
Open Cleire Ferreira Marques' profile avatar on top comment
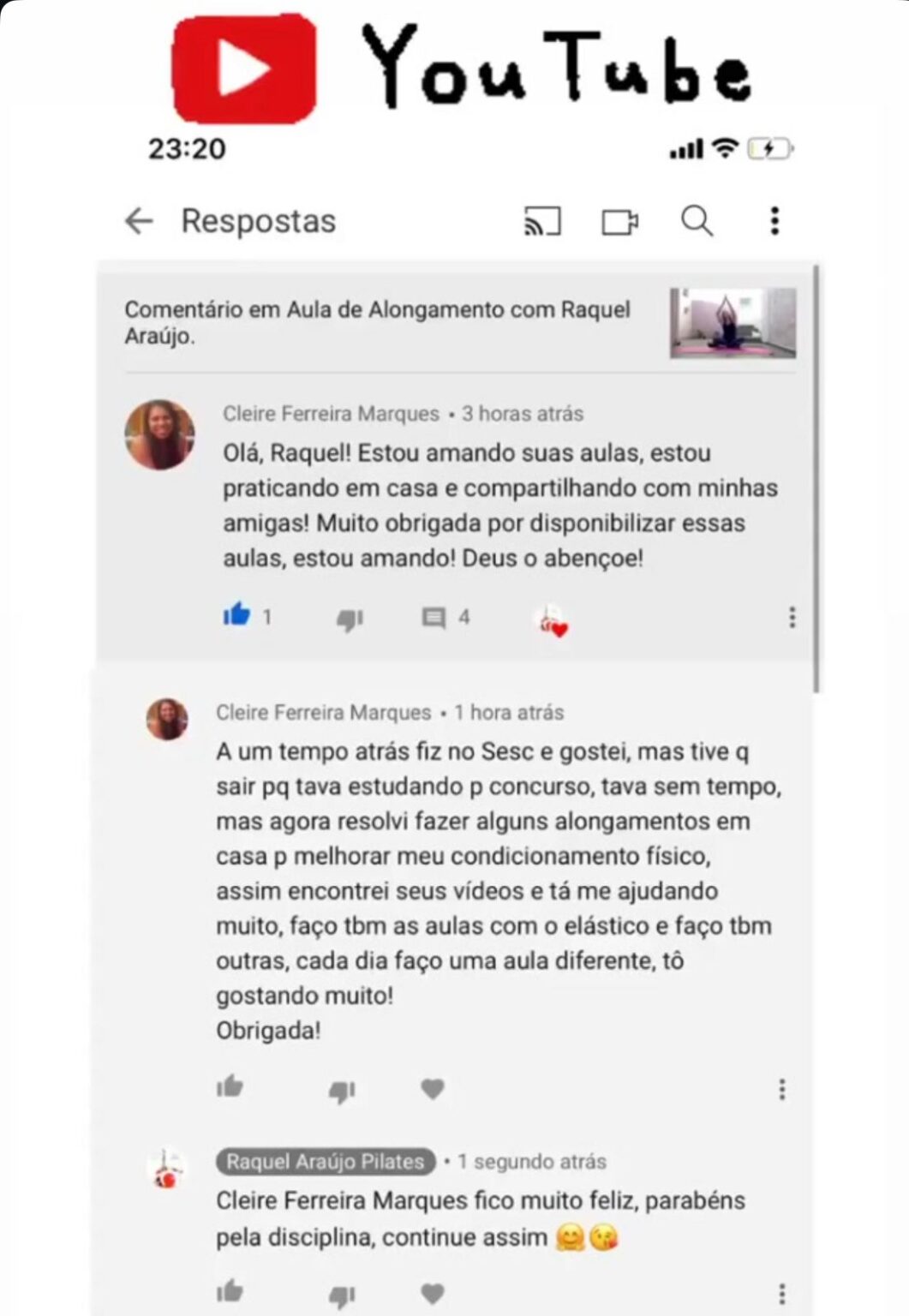pos(160,434)
